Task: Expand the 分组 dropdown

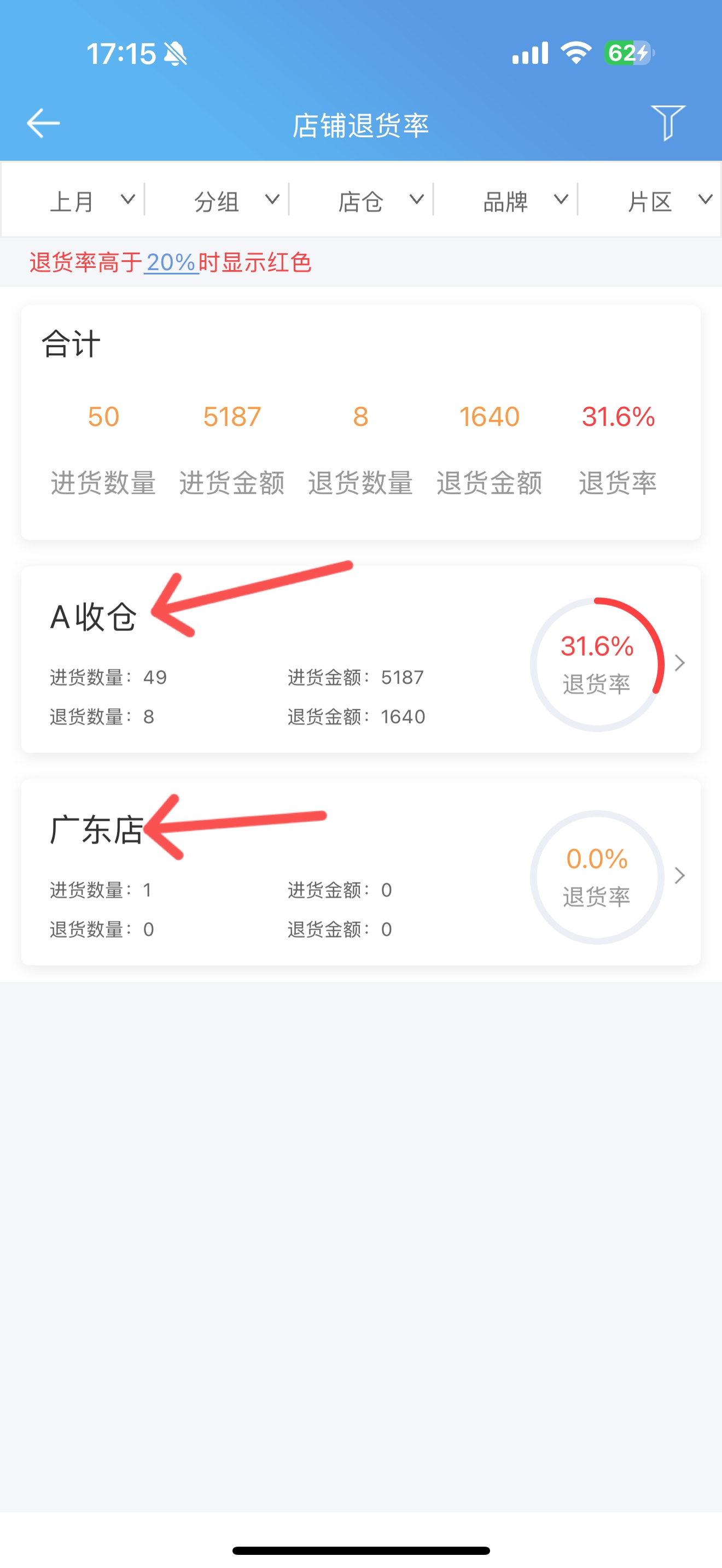Action: 236,200
